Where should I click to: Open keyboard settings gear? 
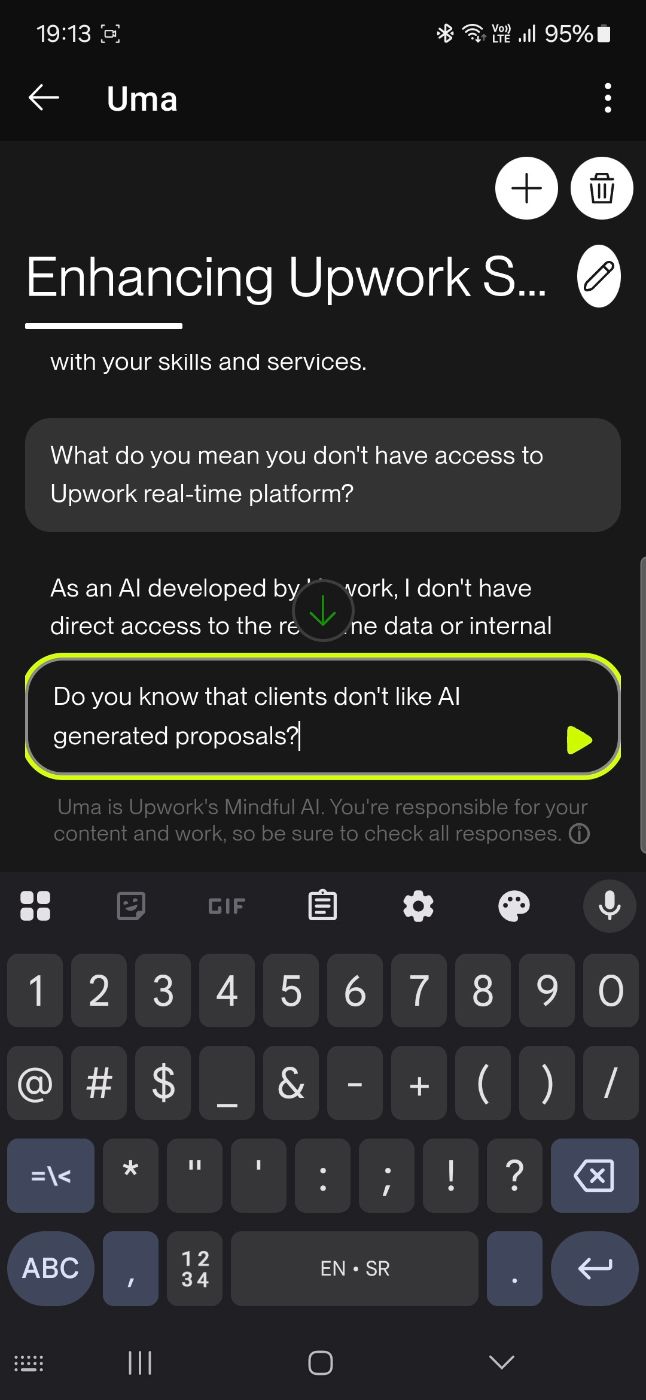point(418,906)
